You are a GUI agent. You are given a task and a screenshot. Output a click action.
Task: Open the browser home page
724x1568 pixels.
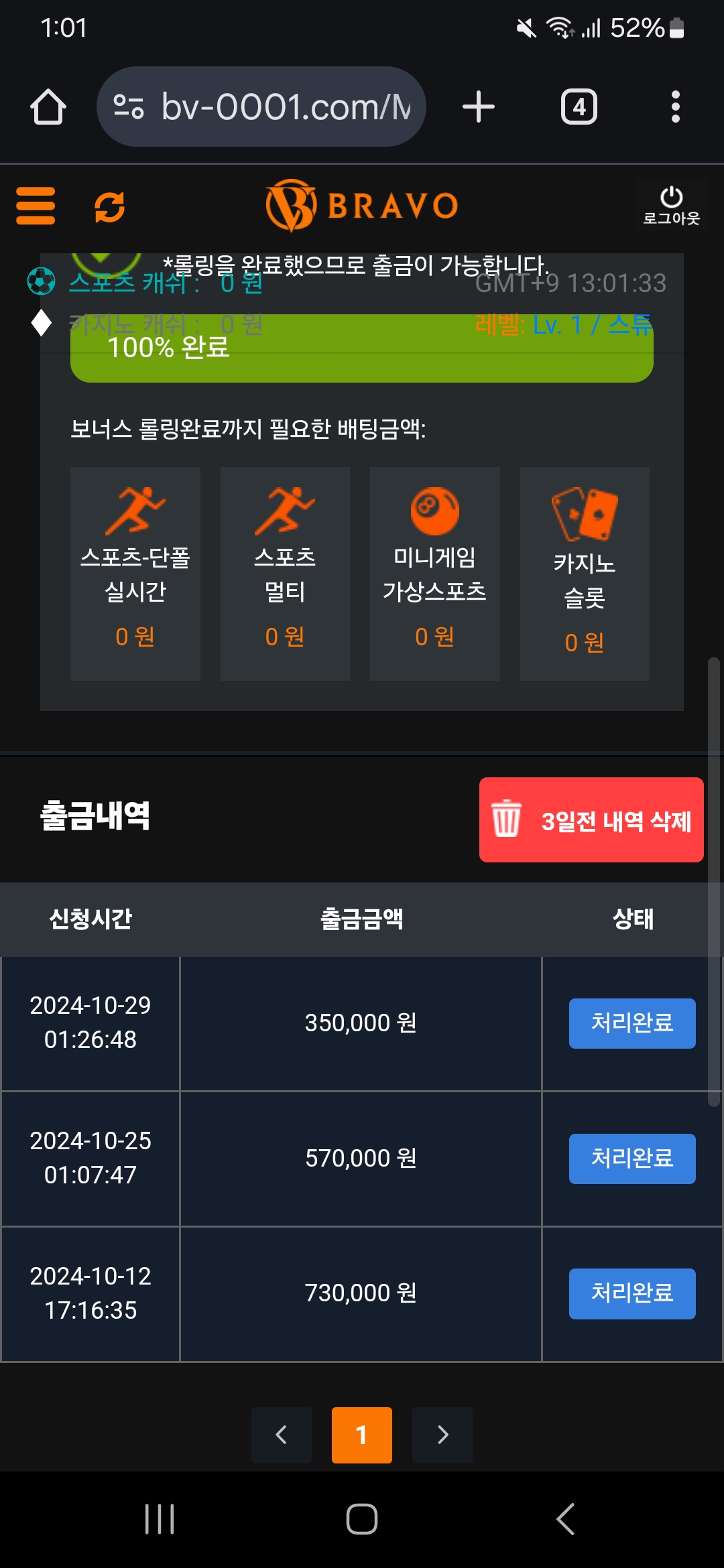coord(48,107)
